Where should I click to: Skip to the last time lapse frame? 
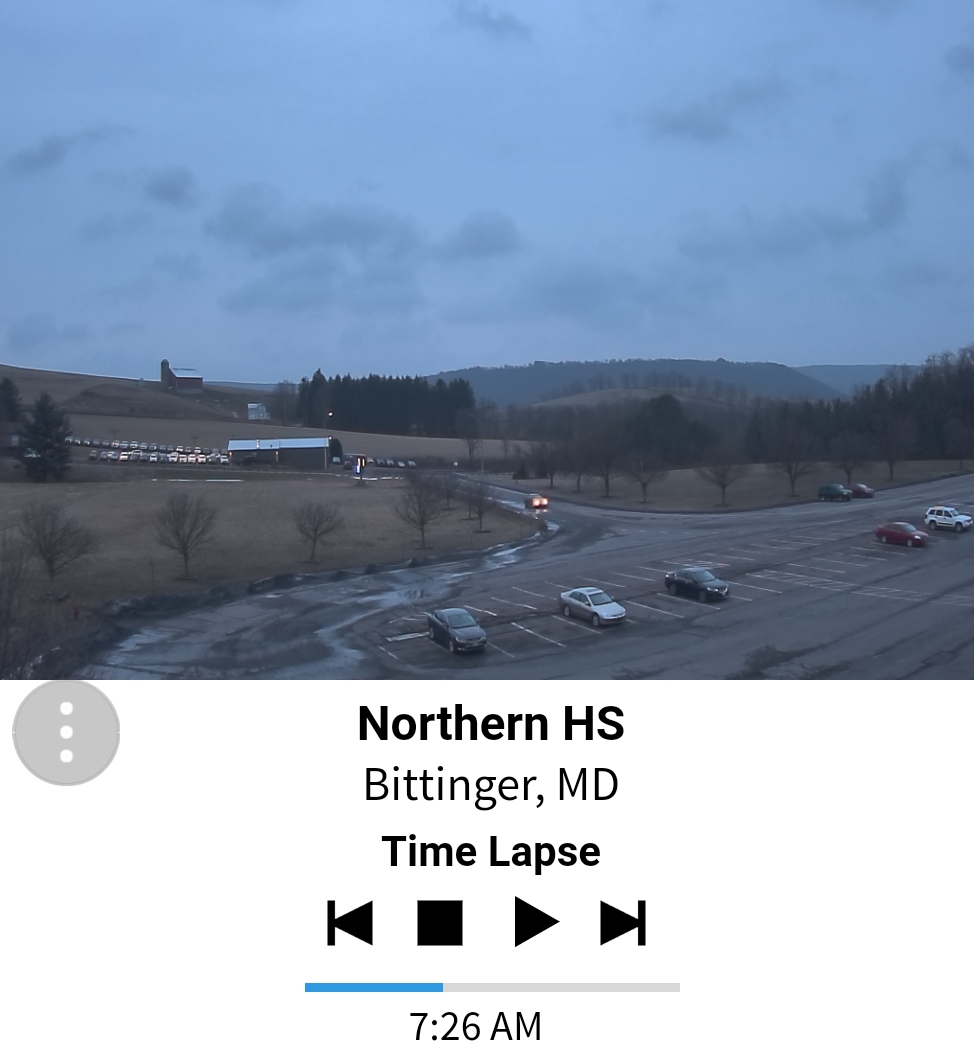[623, 922]
